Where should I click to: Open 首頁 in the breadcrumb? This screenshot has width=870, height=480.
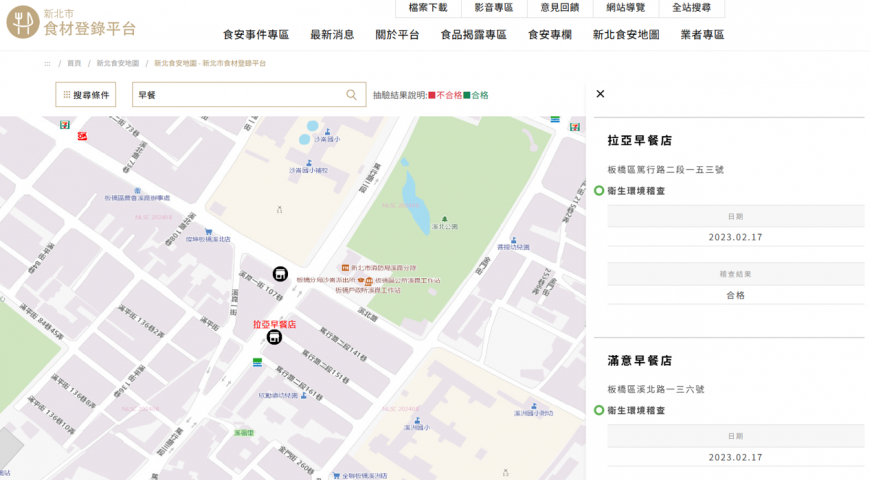(74, 63)
